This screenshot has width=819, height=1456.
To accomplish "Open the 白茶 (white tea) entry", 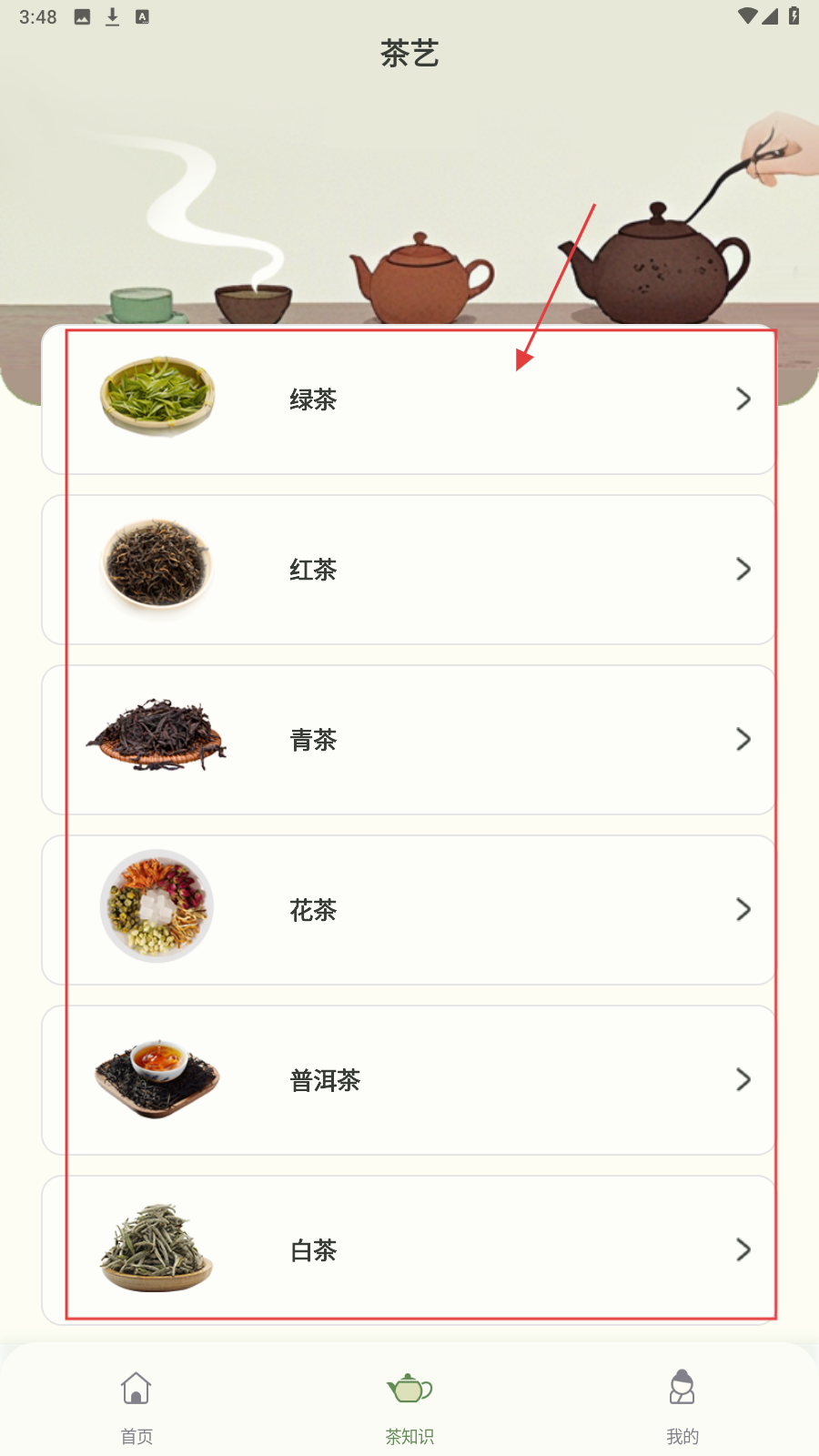I will [409, 1250].
